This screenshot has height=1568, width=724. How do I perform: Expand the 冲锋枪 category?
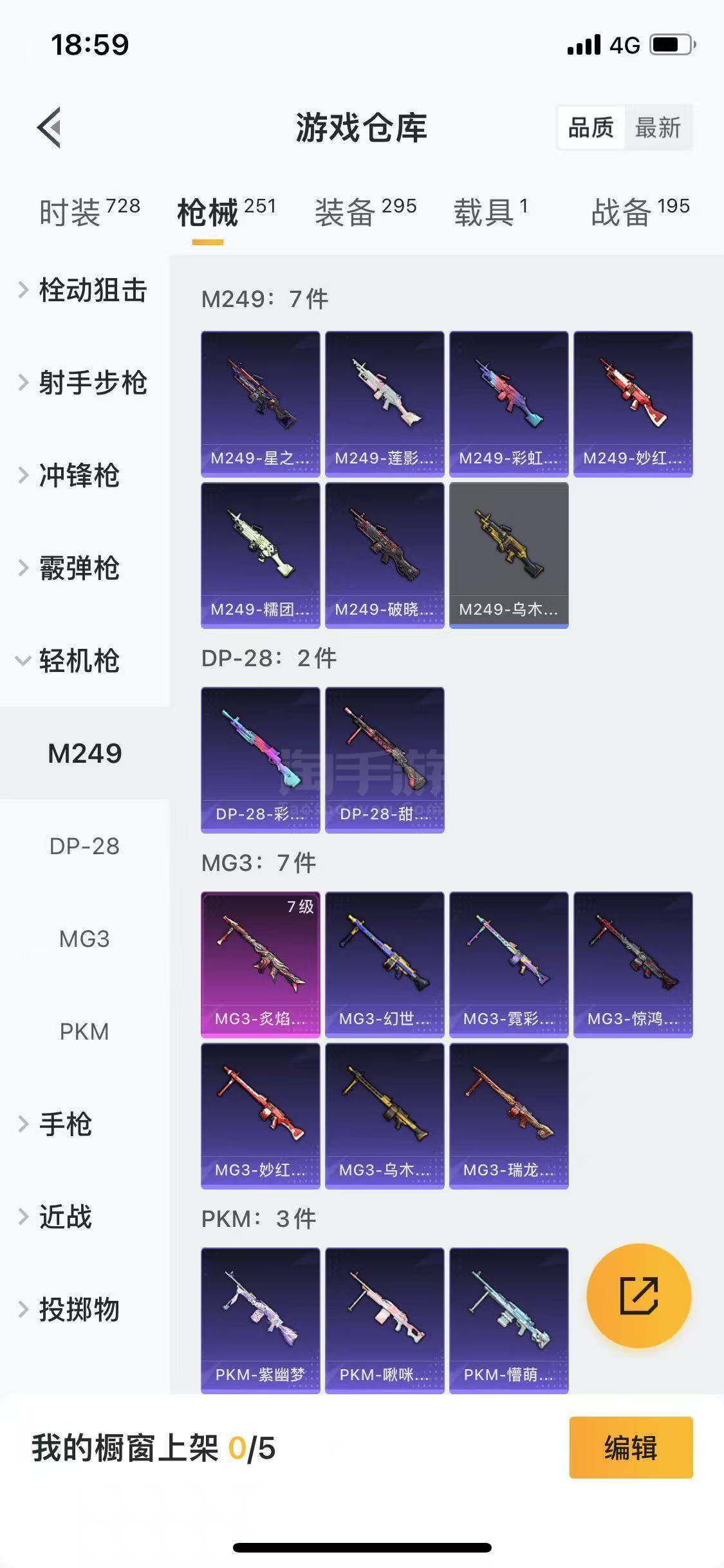79,476
